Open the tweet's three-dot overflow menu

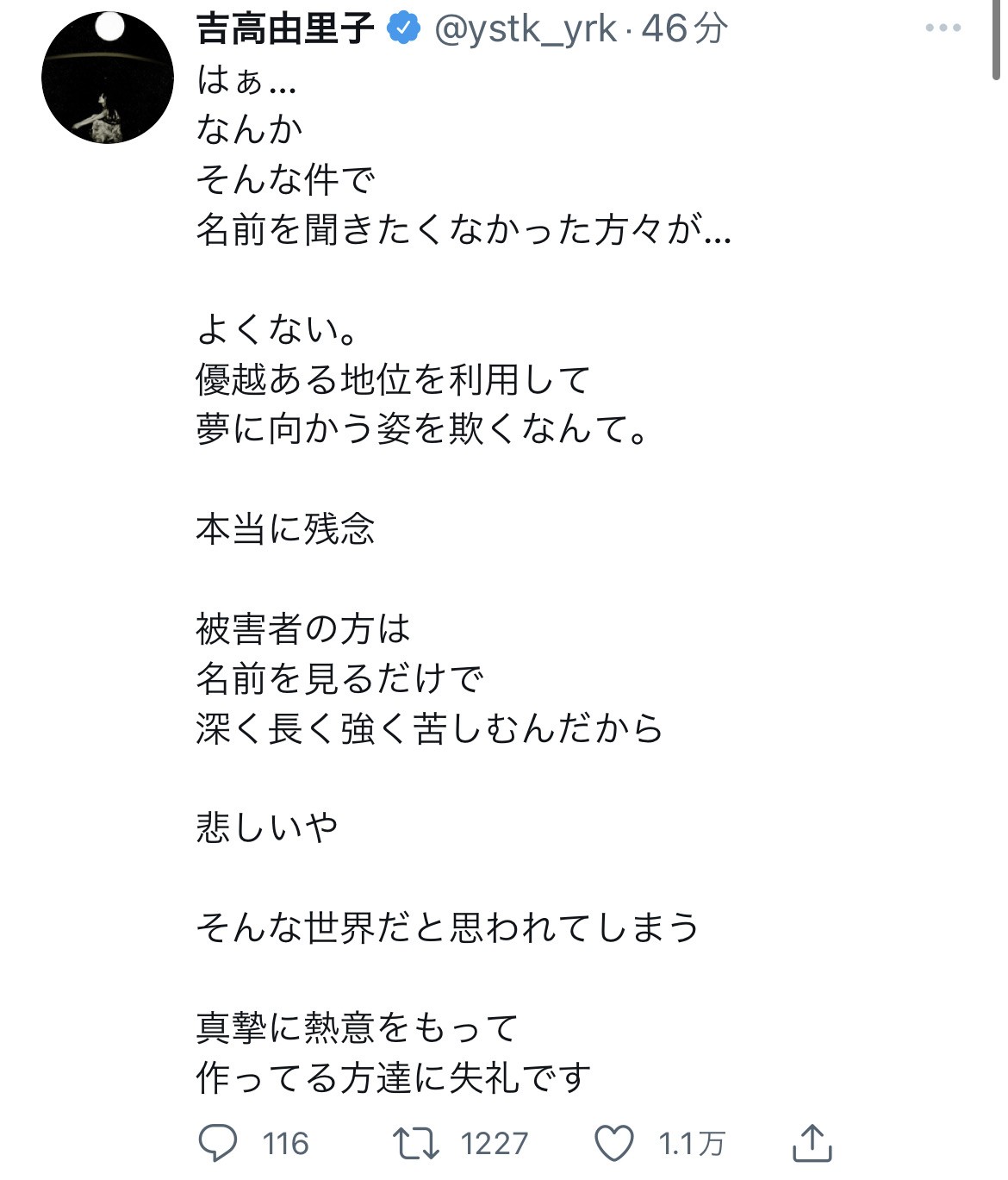943,28
